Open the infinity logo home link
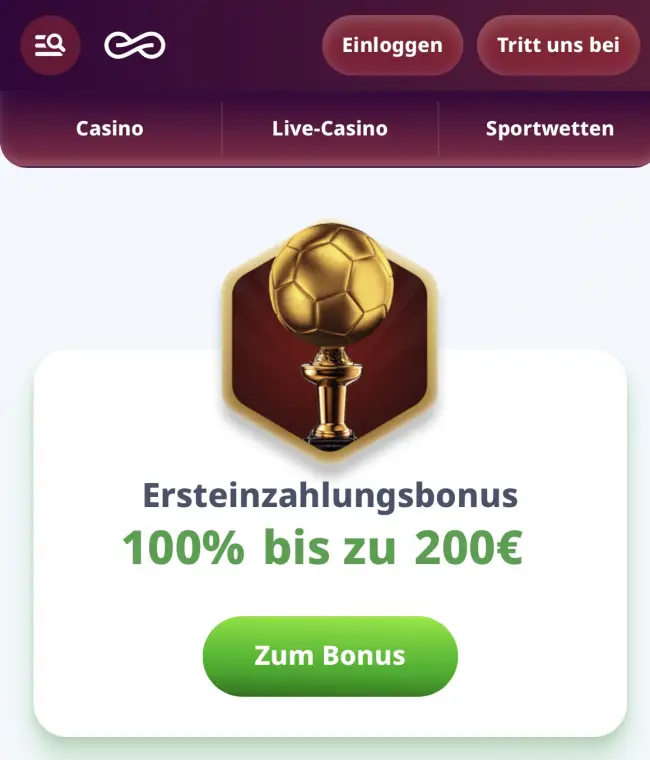This screenshot has height=760, width=650. 135,45
